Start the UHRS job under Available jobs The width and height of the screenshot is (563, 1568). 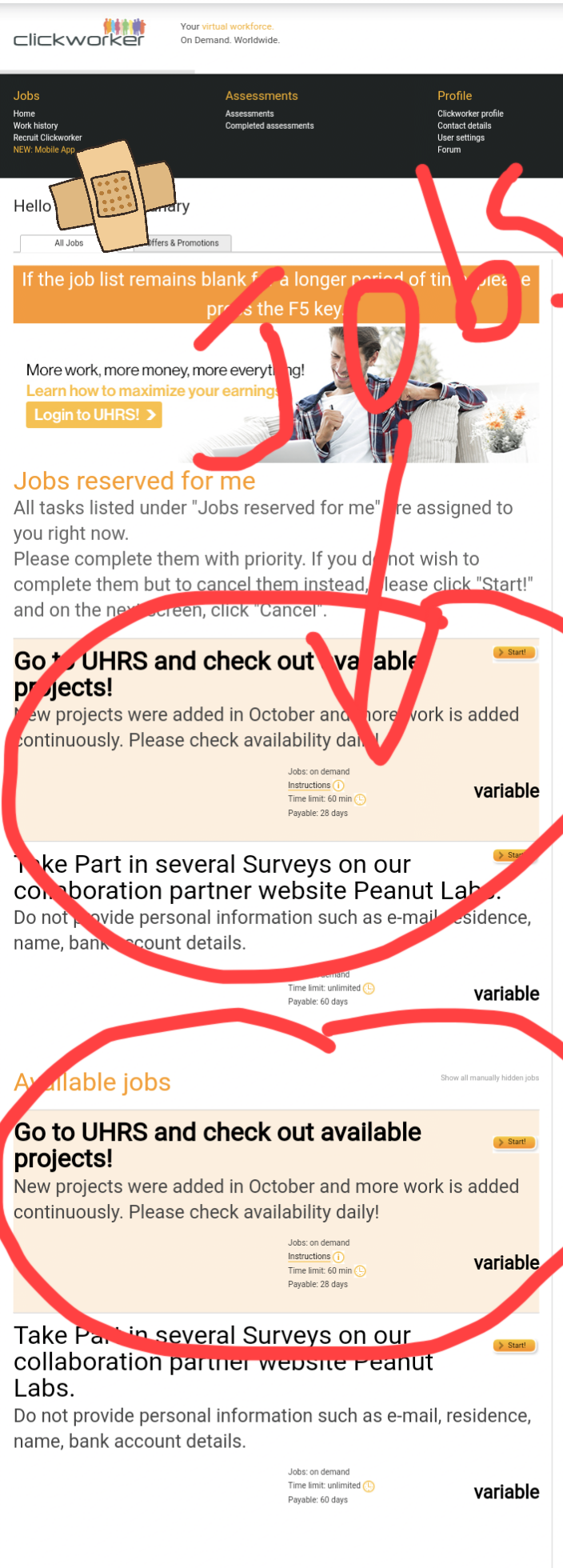coord(514,1142)
